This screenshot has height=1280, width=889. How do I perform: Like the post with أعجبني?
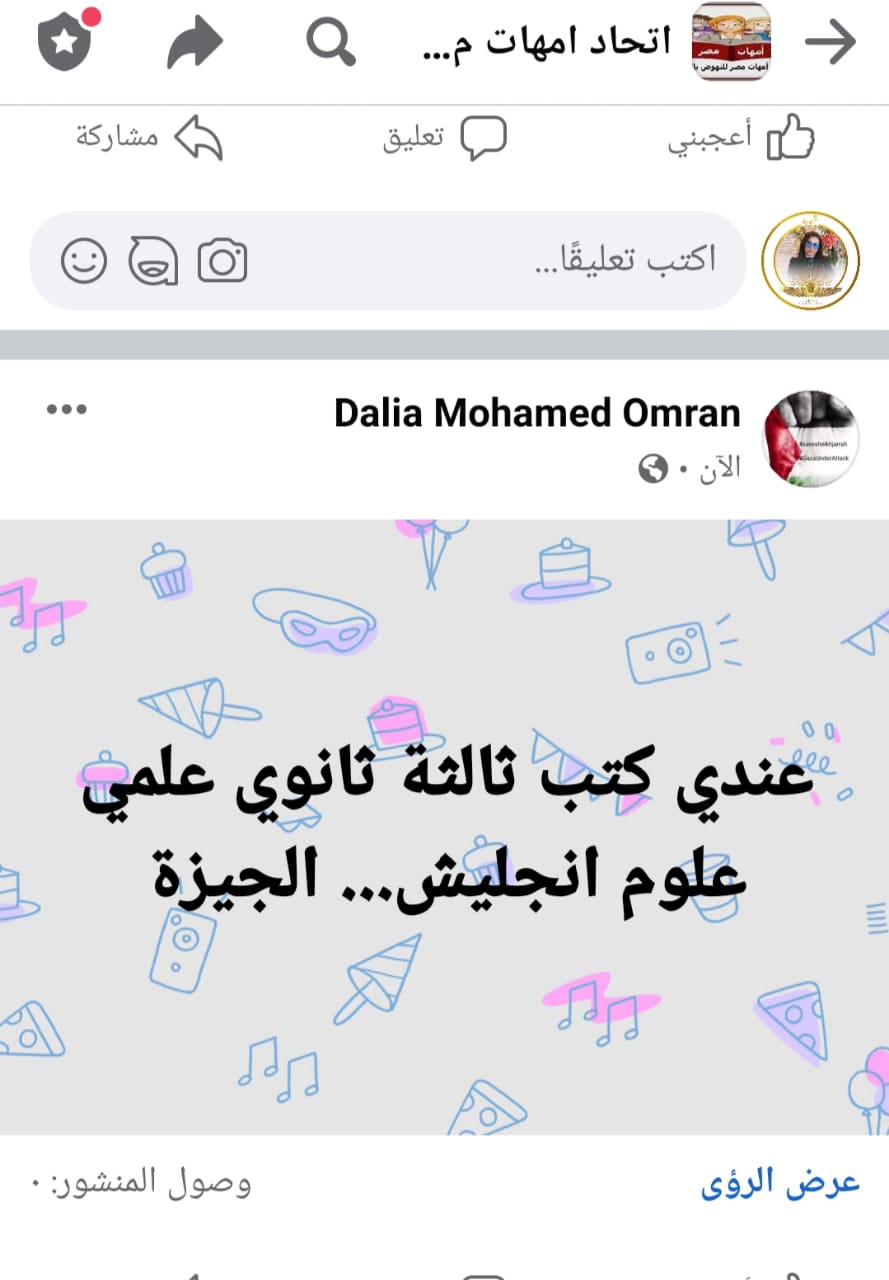[x=742, y=138]
